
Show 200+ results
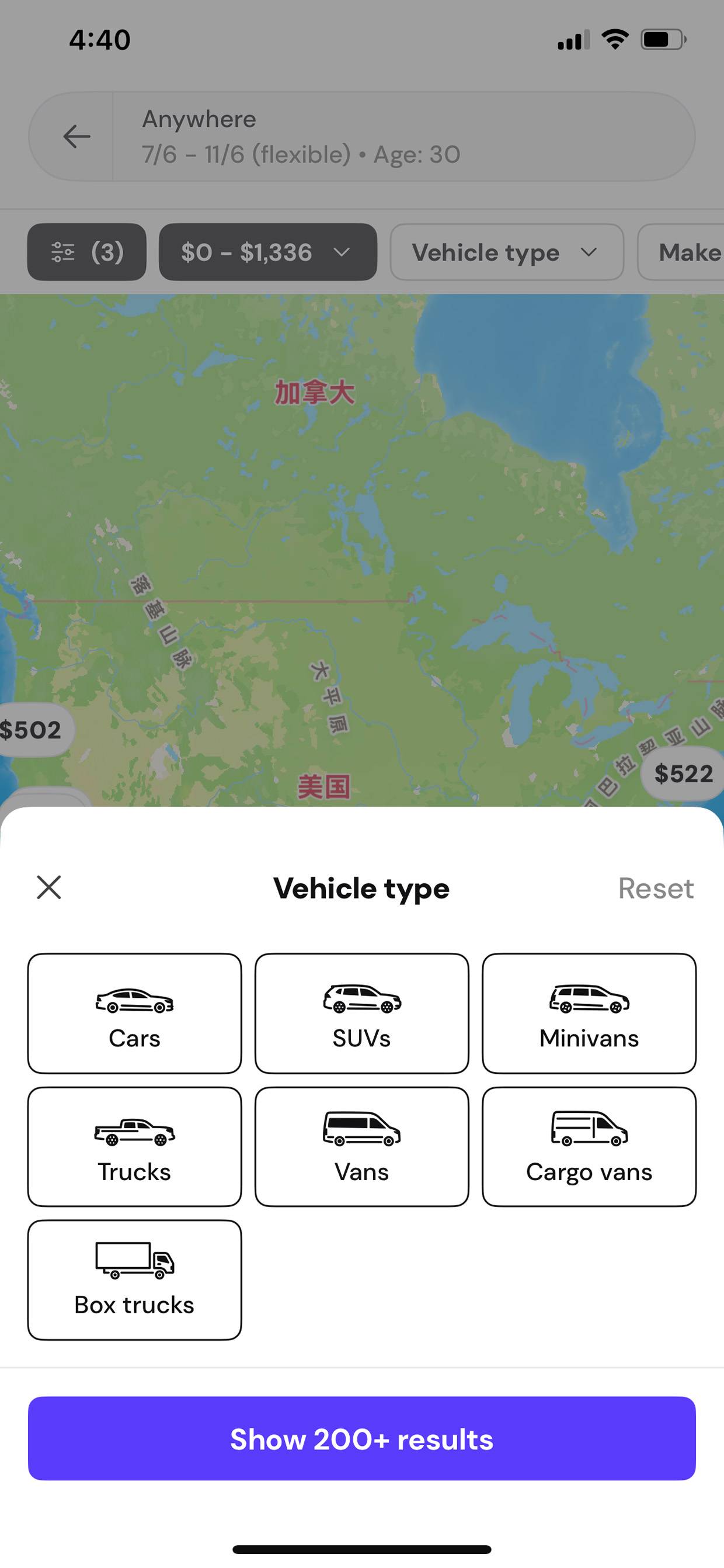(362, 1439)
